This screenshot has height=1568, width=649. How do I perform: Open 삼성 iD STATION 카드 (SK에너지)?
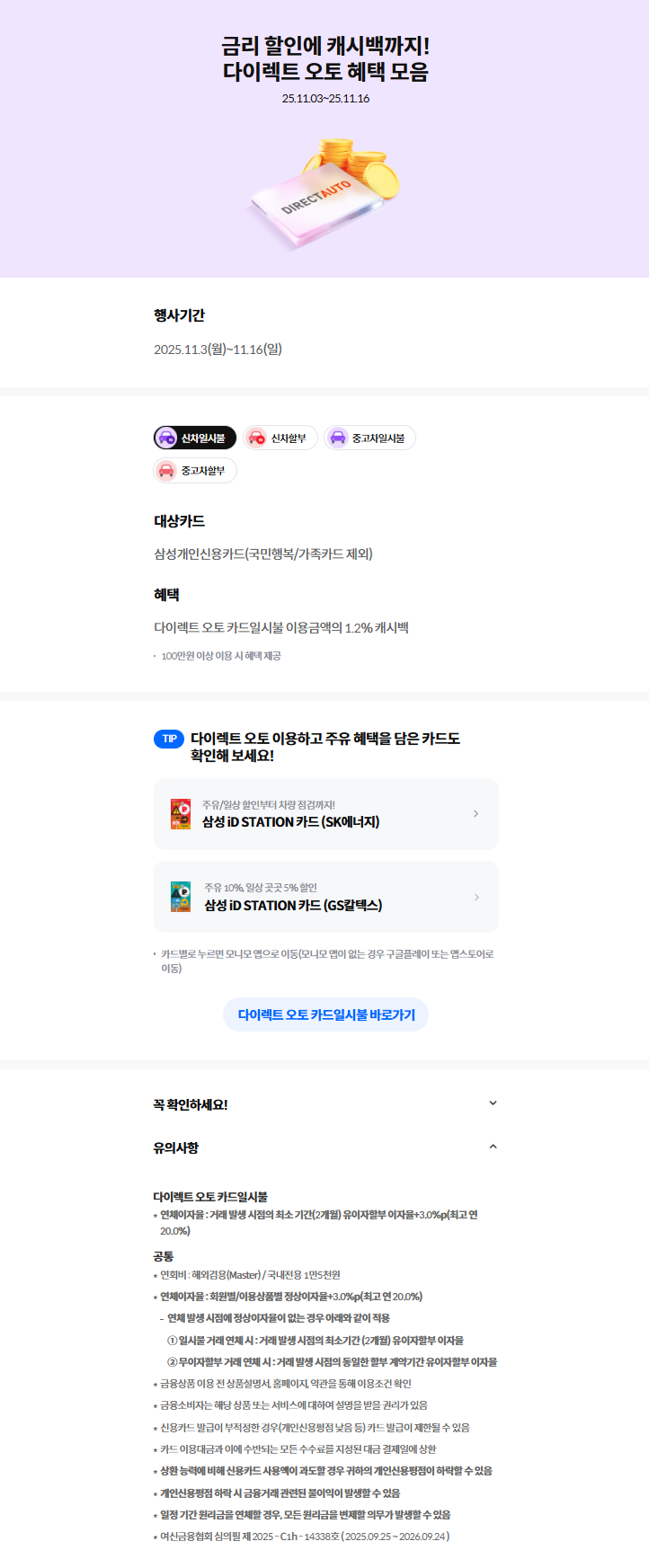click(x=325, y=814)
